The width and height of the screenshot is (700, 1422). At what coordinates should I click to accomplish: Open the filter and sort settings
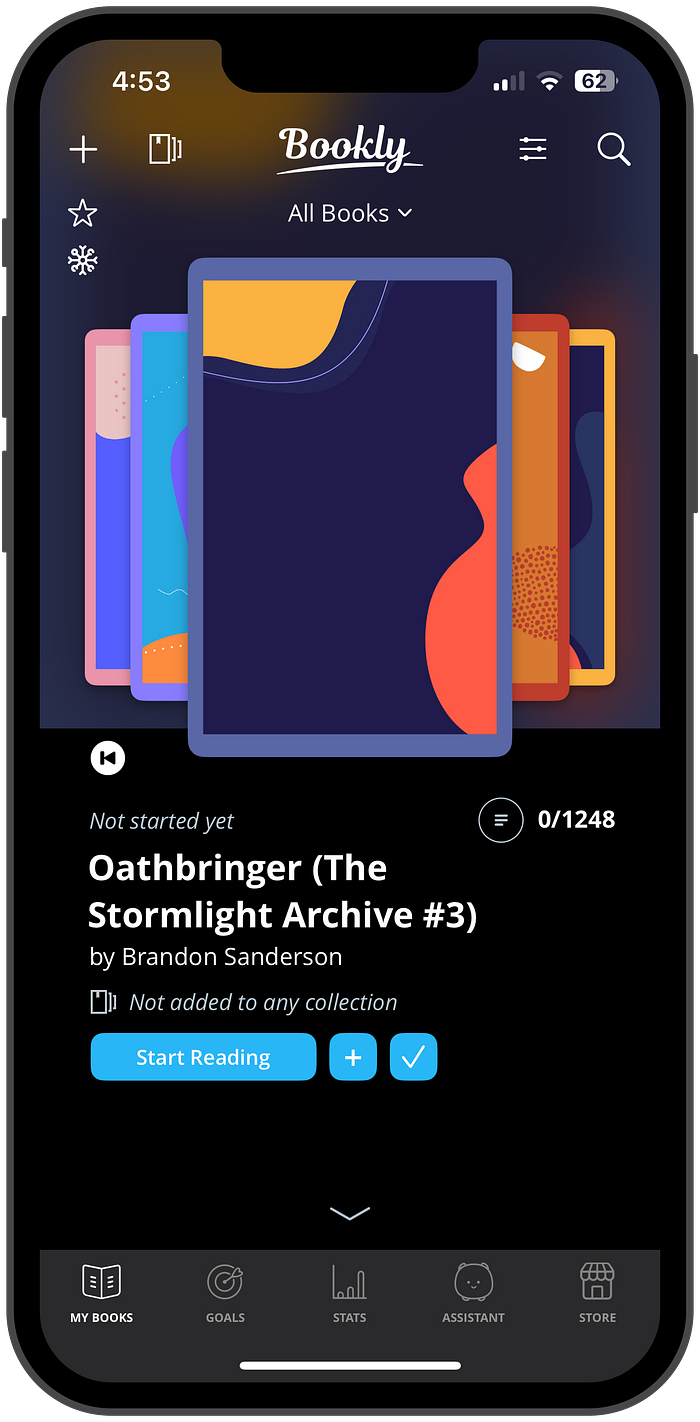coord(533,150)
